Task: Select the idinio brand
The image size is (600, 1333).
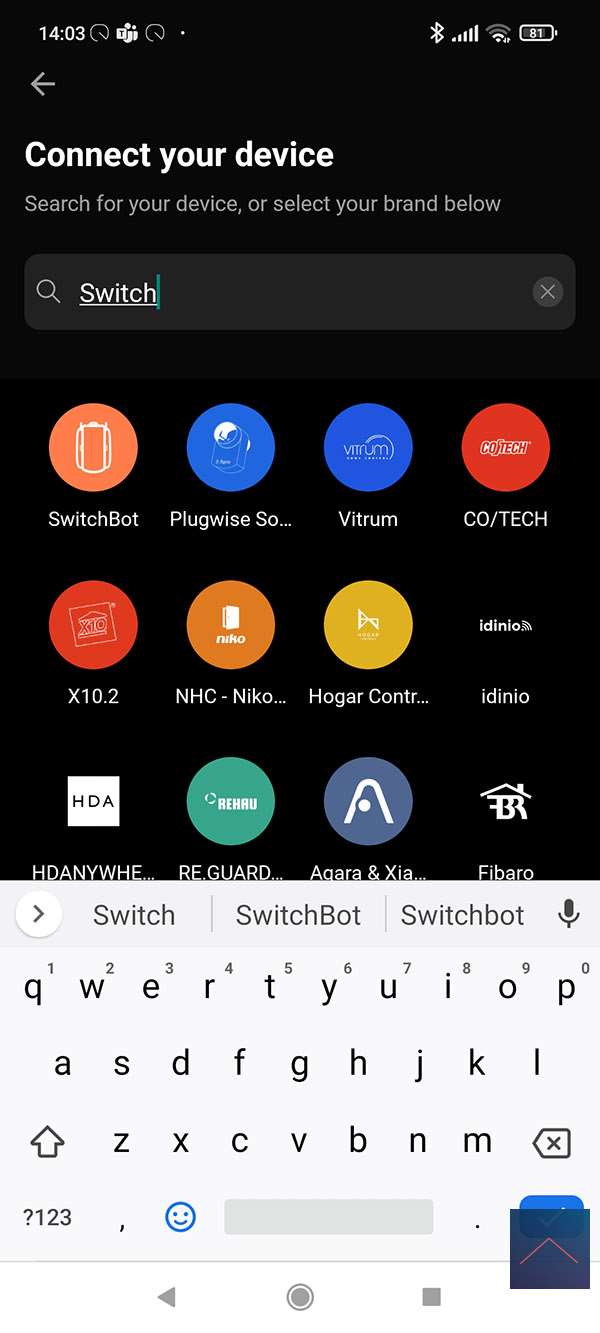Action: 505,625
